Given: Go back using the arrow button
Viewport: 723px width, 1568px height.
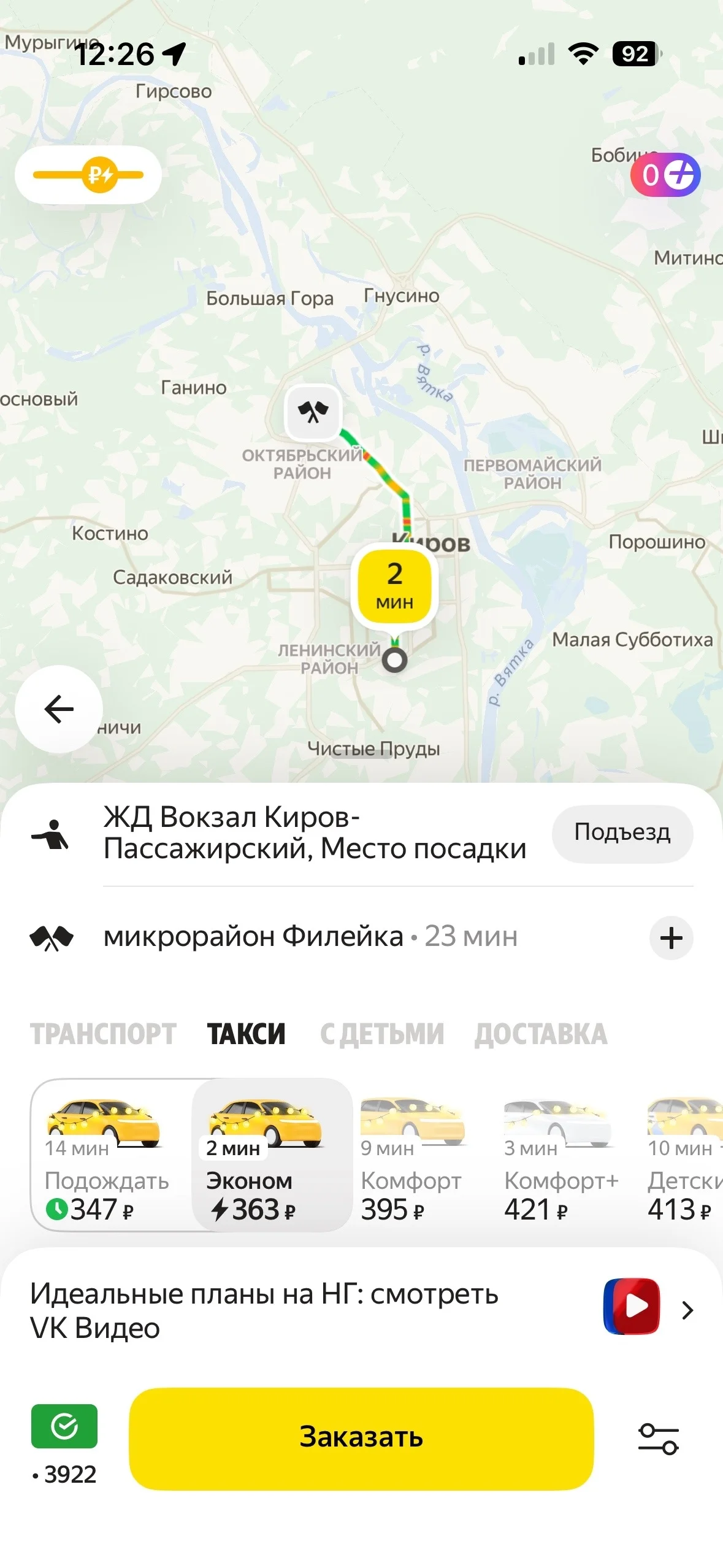Looking at the screenshot, I should [59, 709].
